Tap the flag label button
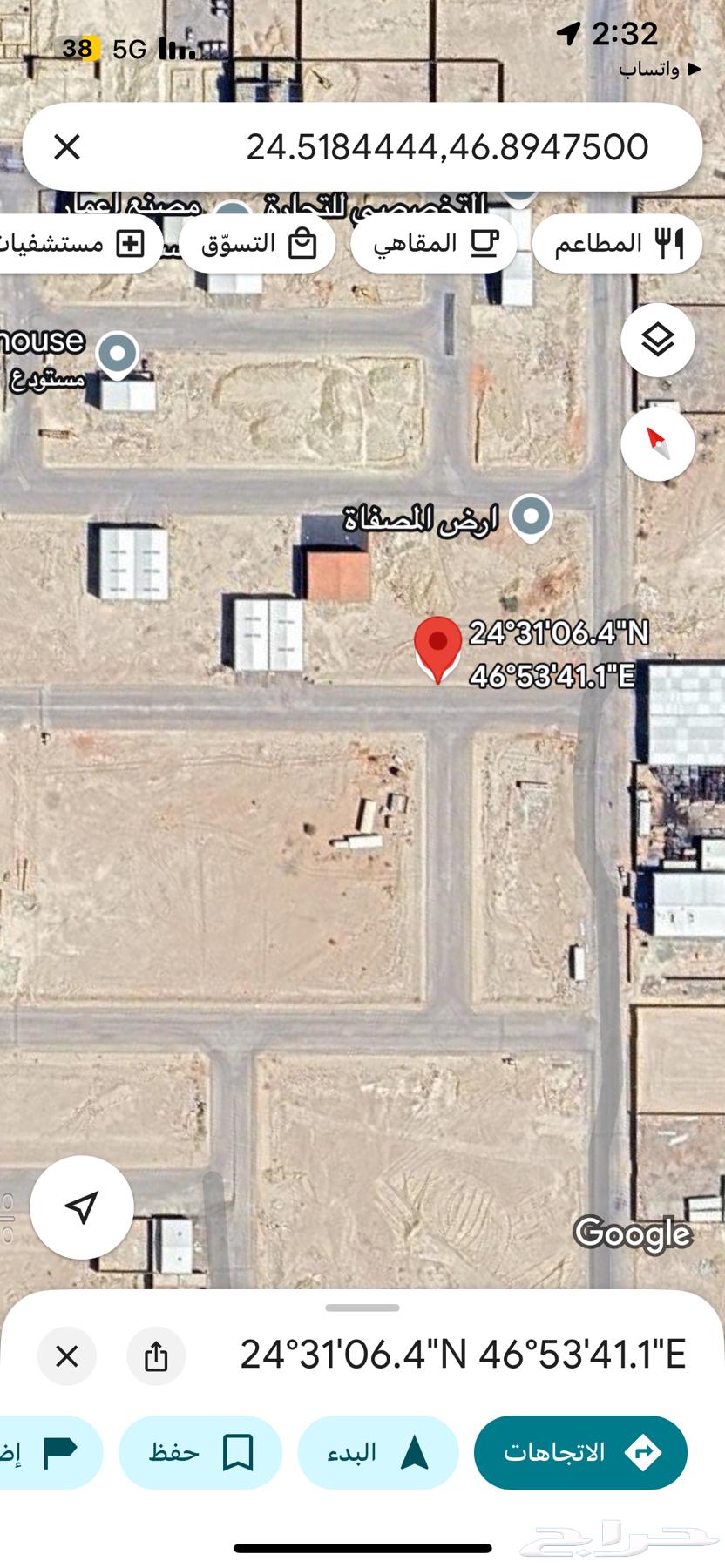725x1568 pixels. (48, 1452)
